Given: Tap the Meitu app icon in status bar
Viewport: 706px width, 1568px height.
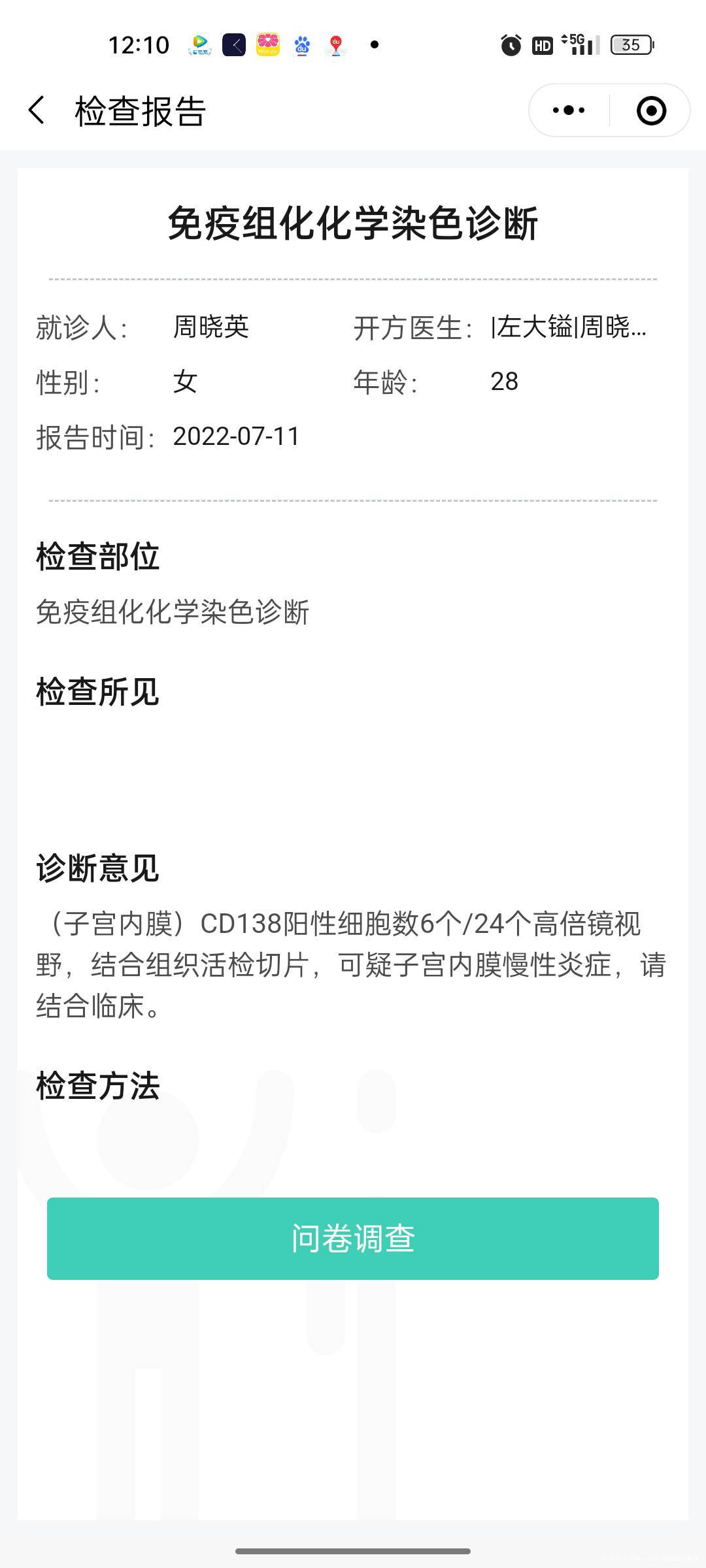Looking at the screenshot, I should [268, 44].
